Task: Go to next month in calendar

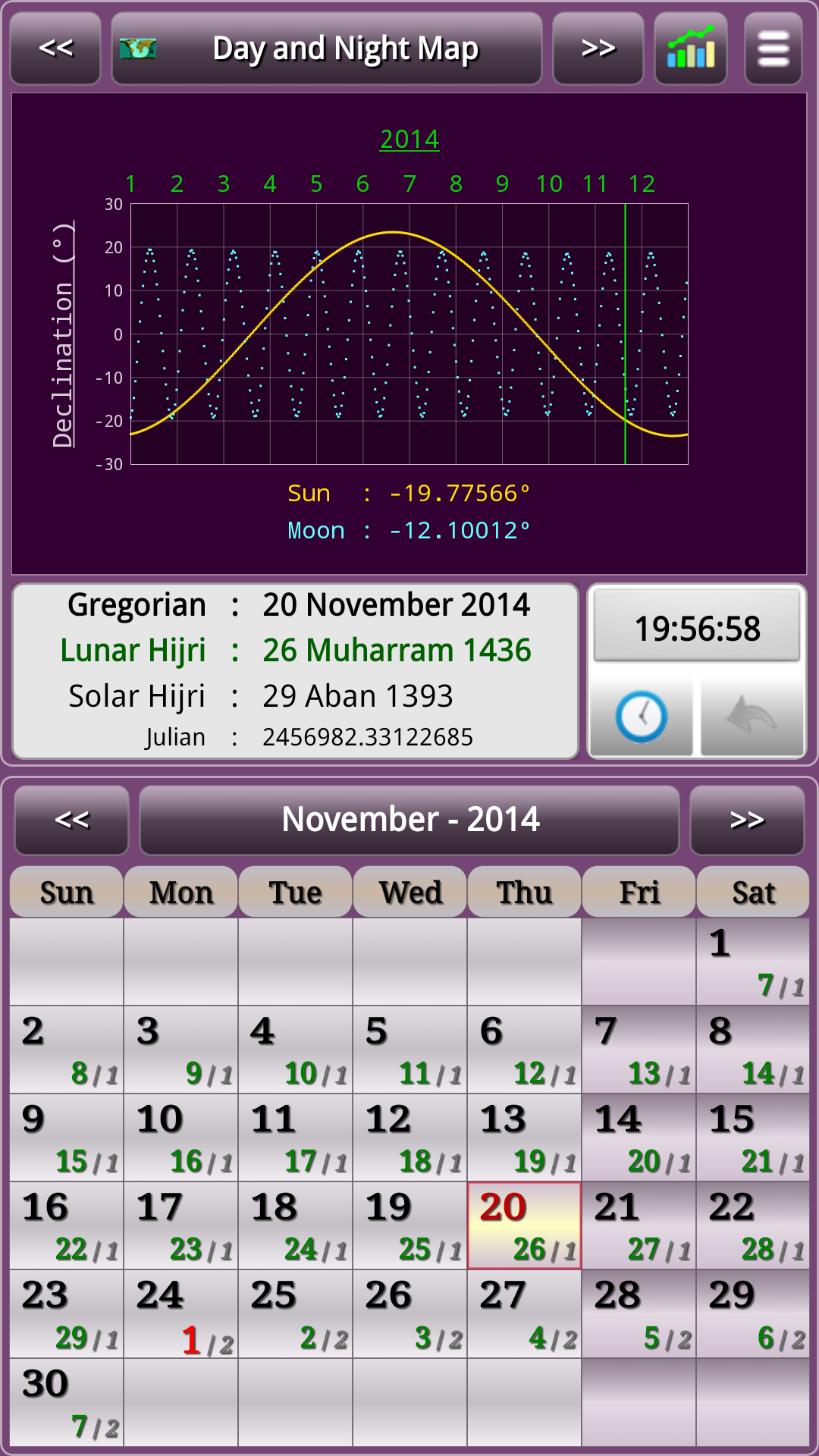Action: pyautogui.click(x=747, y=820)
